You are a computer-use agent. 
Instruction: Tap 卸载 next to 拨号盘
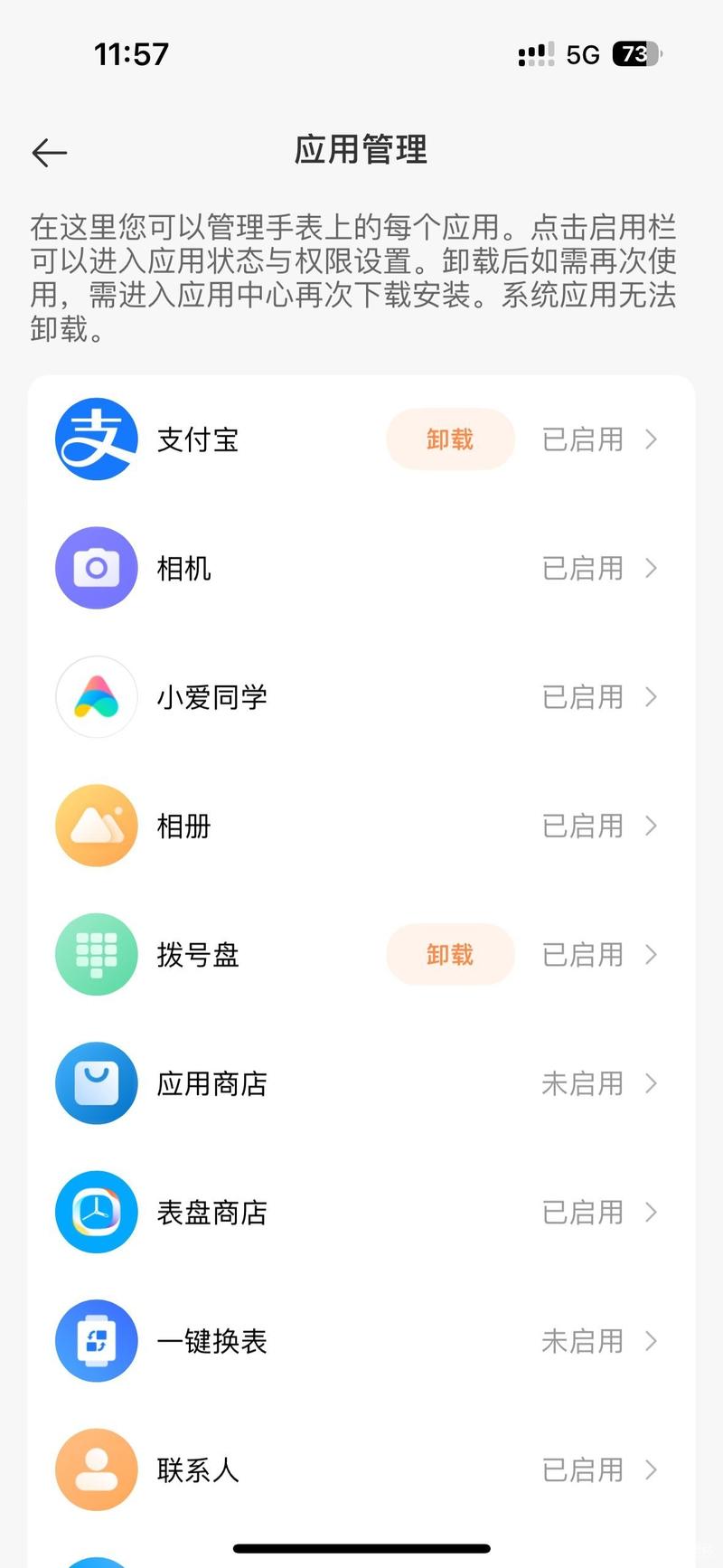click(450, 954)
